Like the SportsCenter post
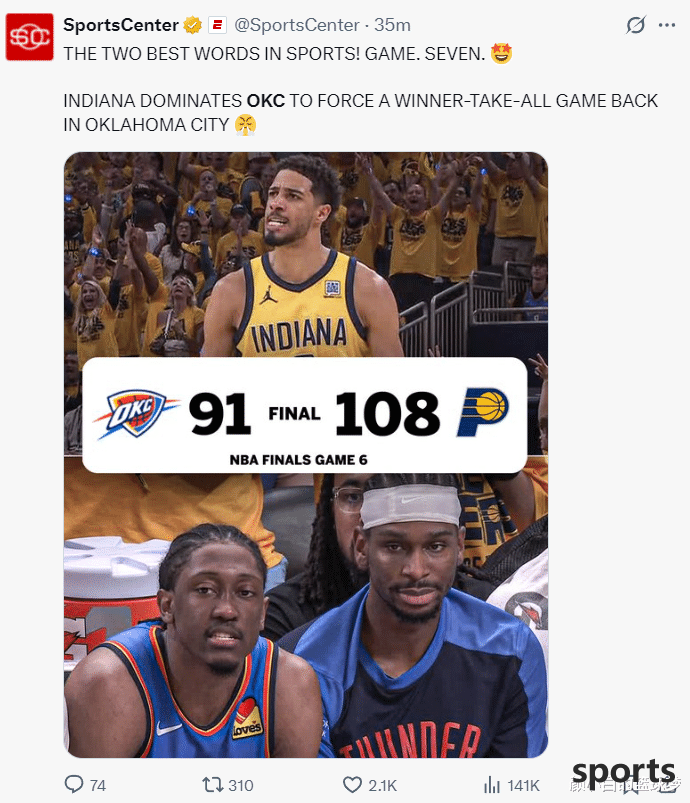The height and width of the screenshot is (803, 690). point(352,784)
